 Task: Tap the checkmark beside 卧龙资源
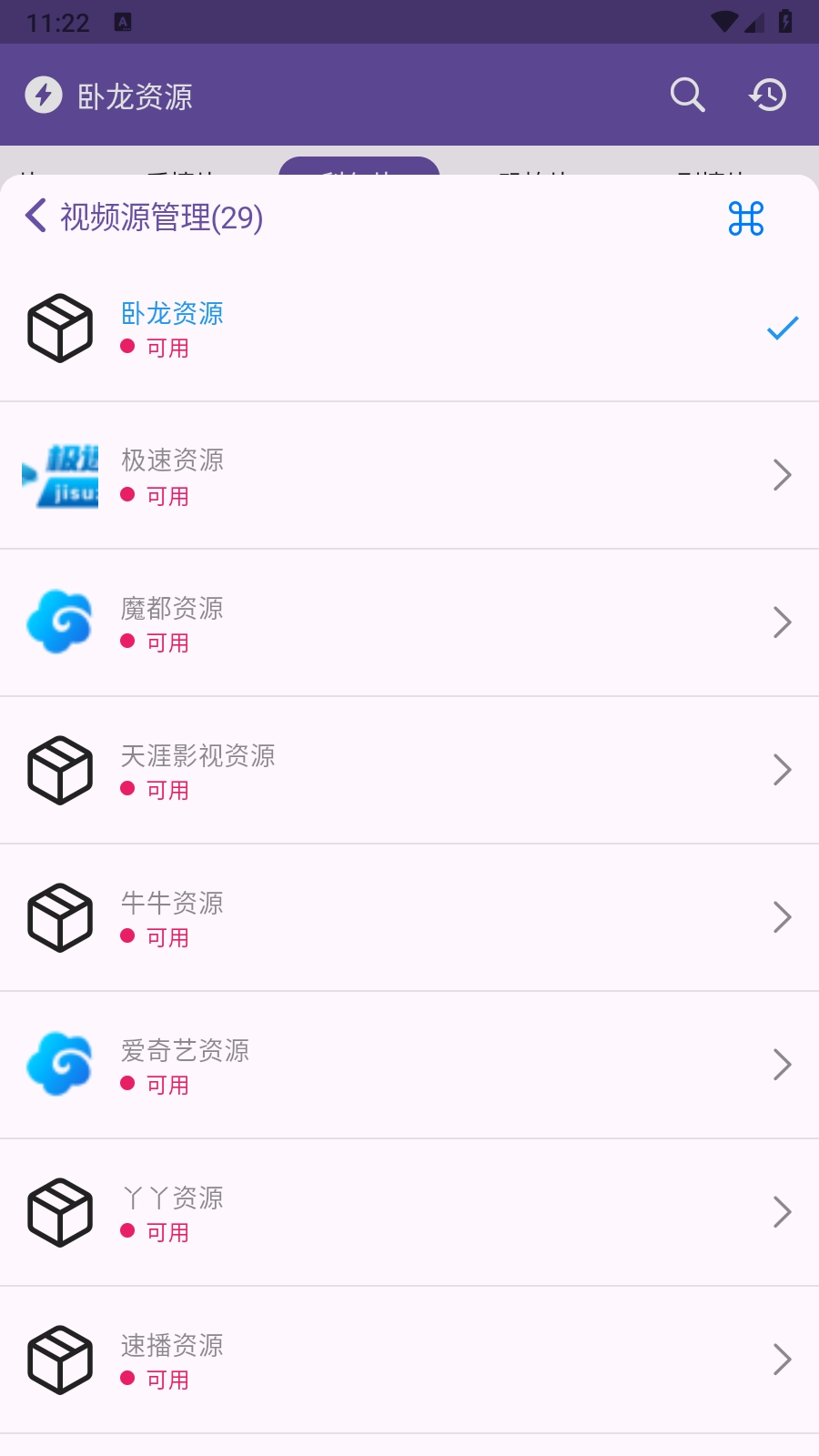781,329
